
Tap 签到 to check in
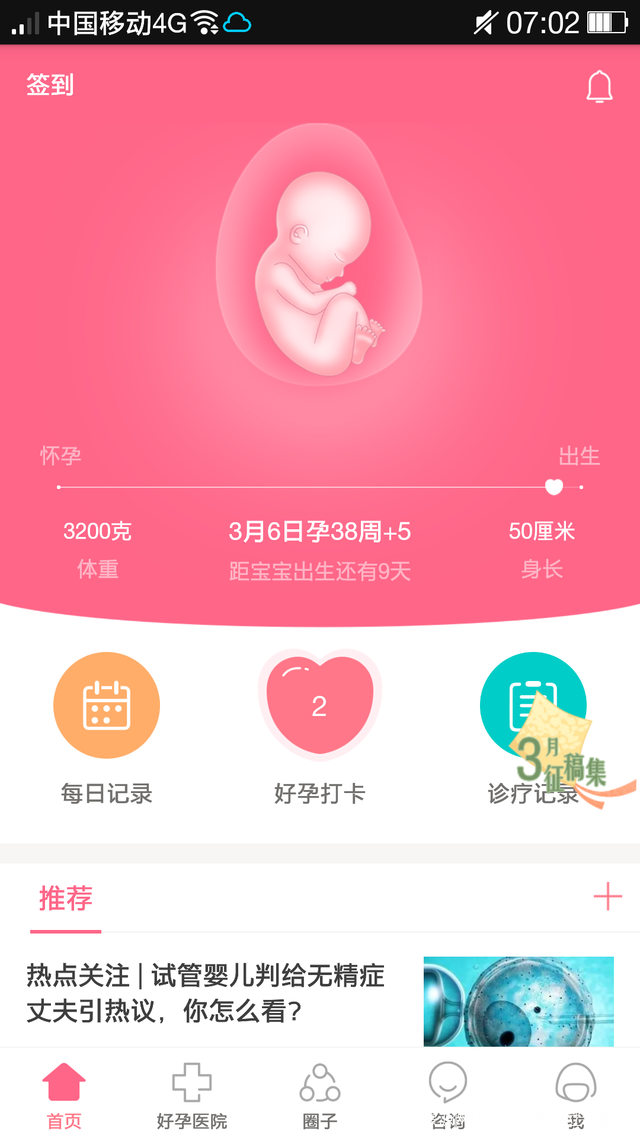pyautogui.click(x=50, y=86)
